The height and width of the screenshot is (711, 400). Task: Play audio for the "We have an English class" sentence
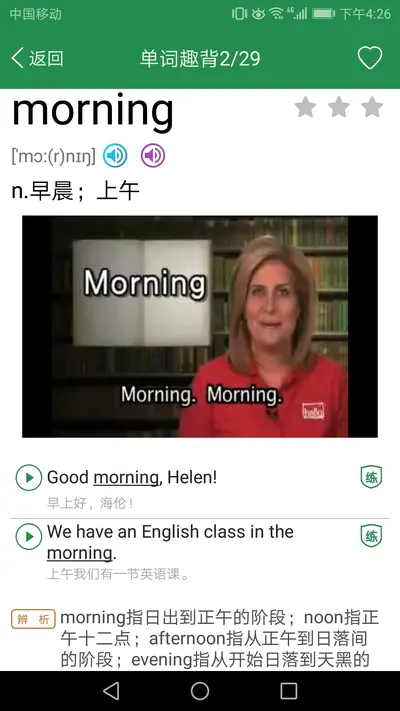pyautogui.click(x=29, y=536)
